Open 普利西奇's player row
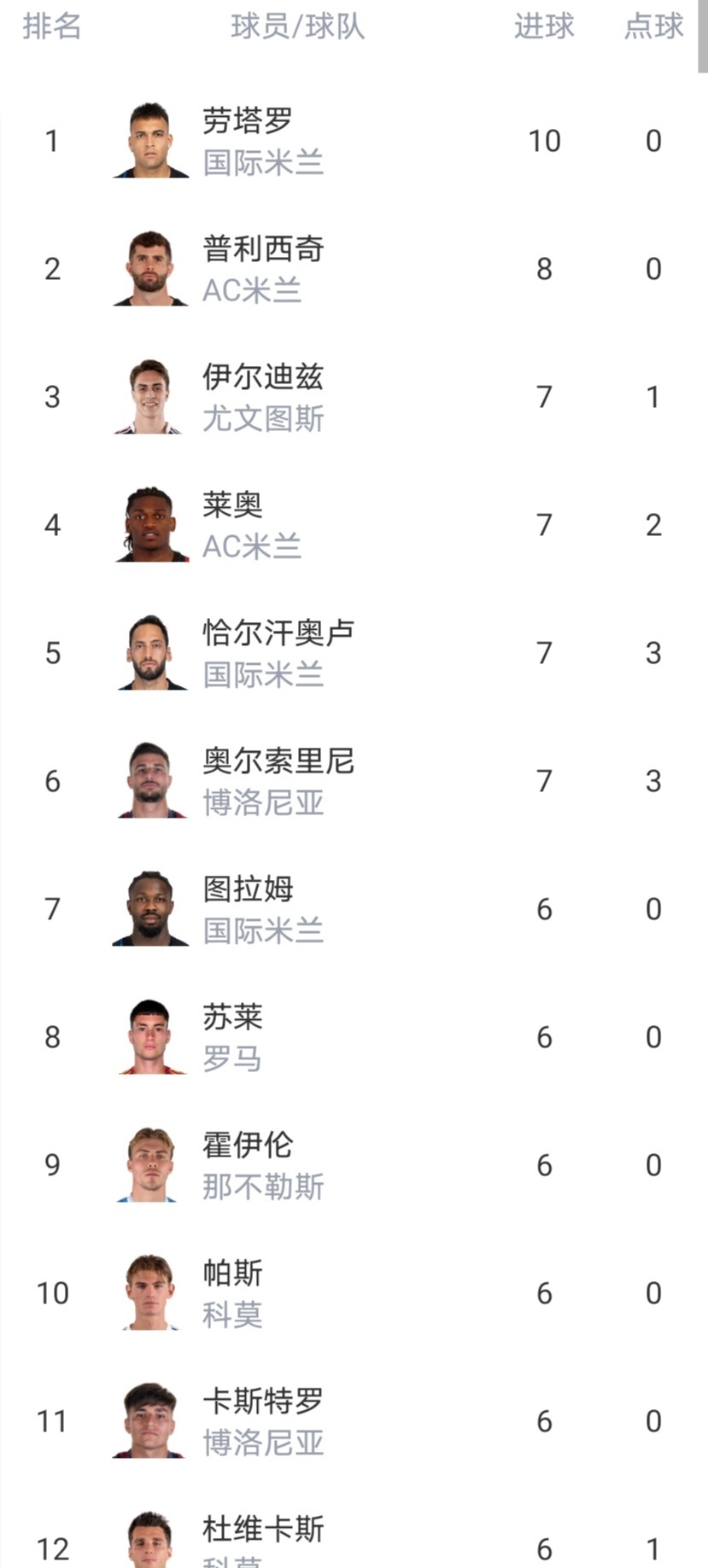Screen dimensions: 708x1568 pos(263,249)
